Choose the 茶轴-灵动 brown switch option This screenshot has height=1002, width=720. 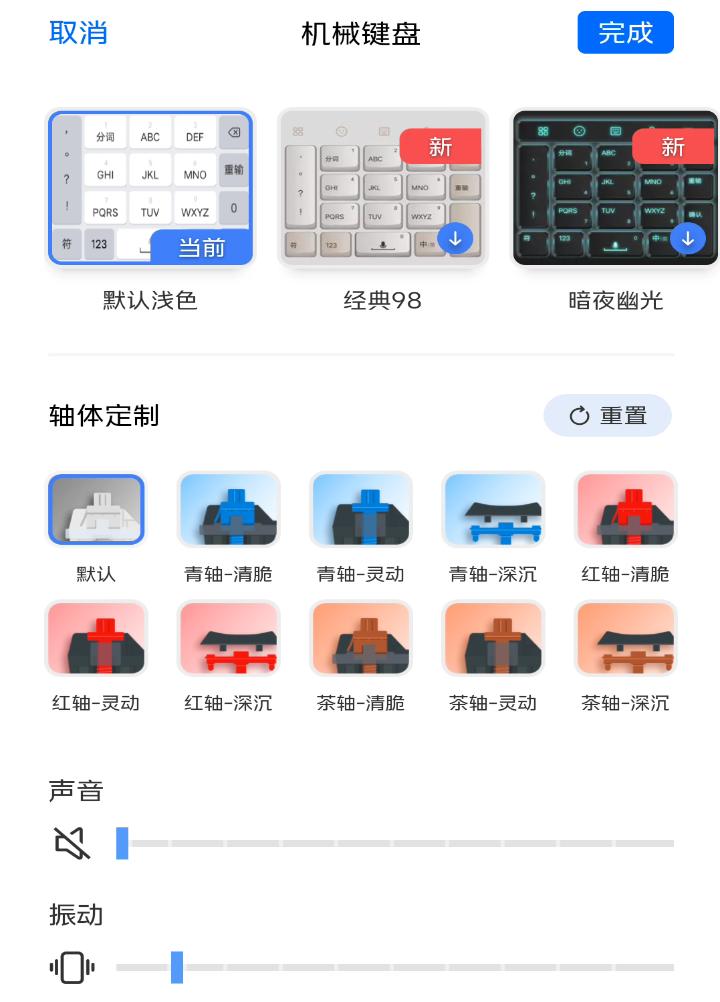tap(493, 638)
